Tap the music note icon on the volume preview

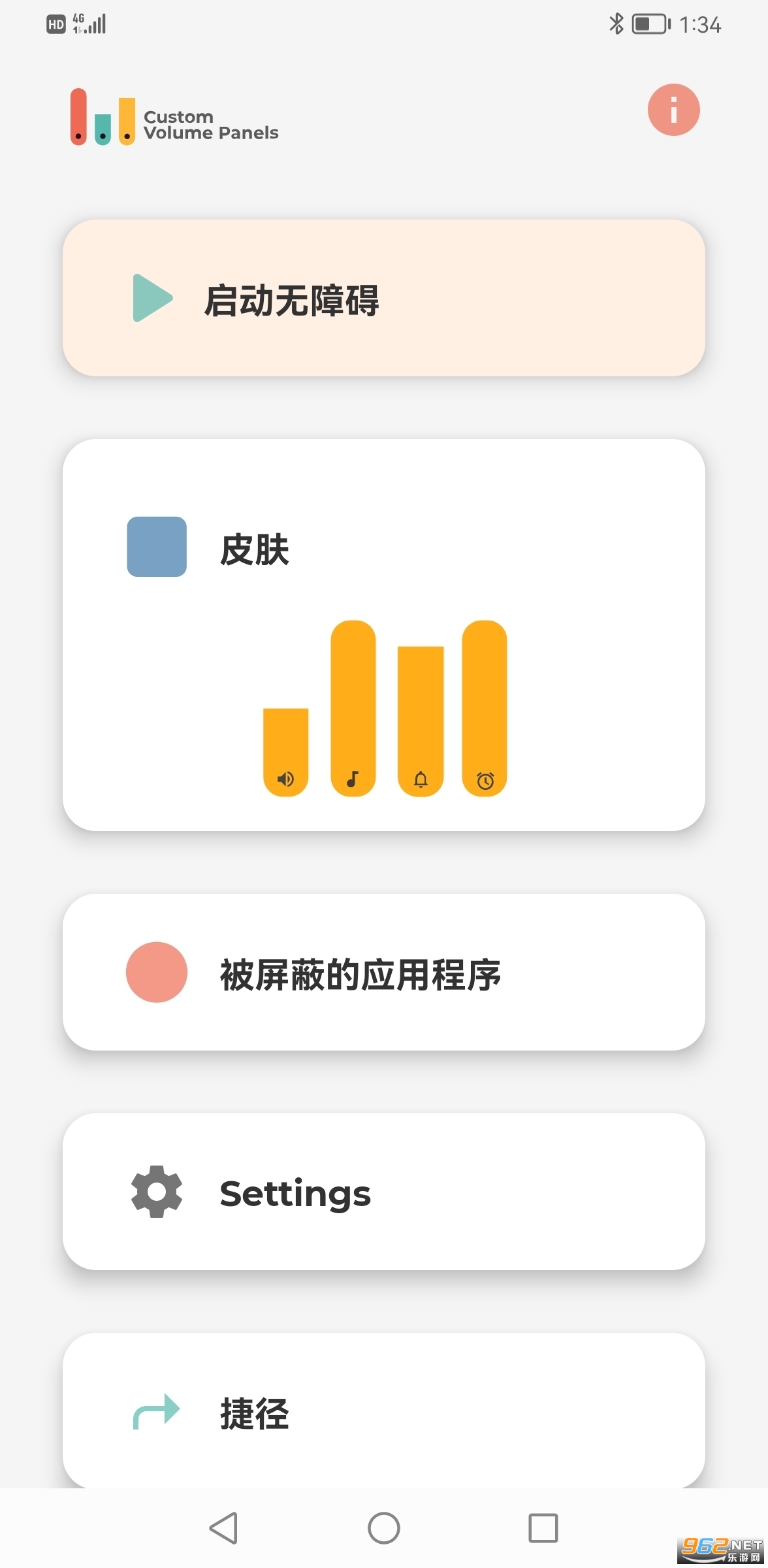pos(353,778)
